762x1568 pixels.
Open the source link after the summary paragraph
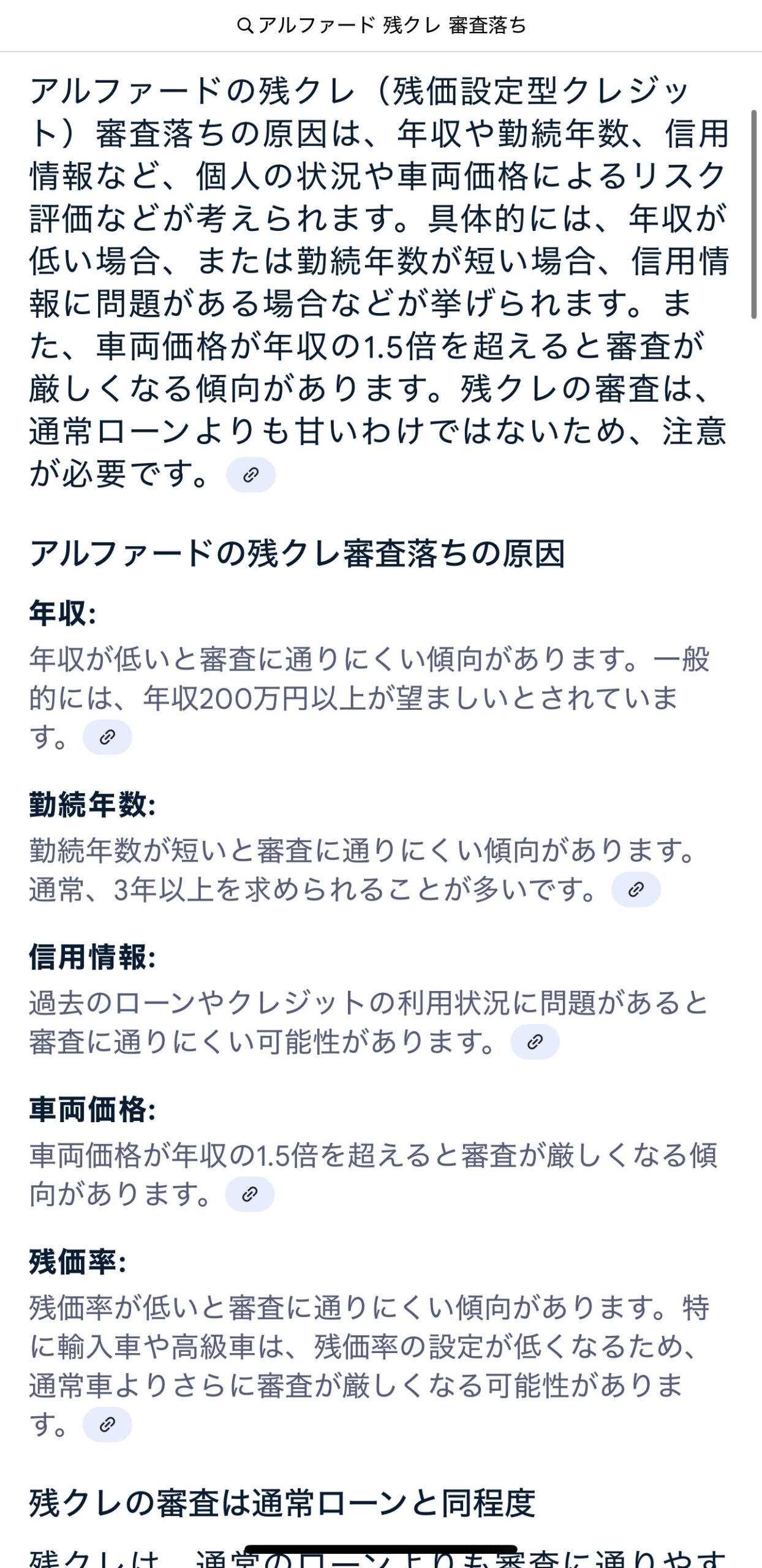(x=251, y=475)
